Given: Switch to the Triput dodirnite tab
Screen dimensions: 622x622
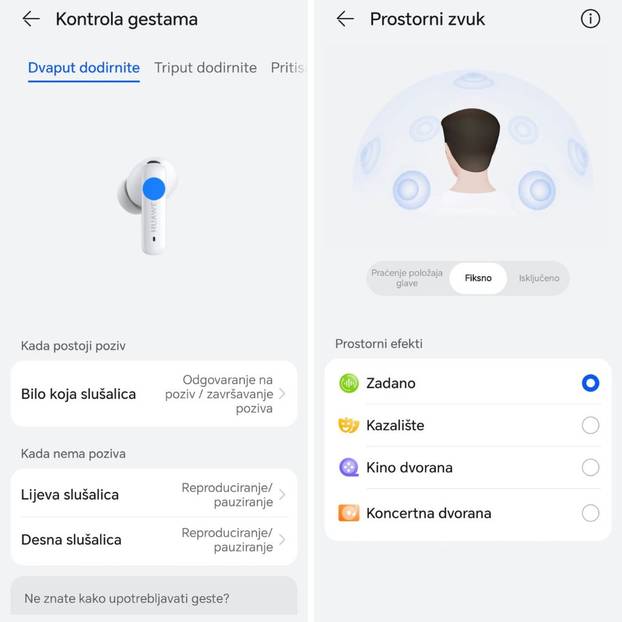Looking at the screenshot, I should (205, 68).
